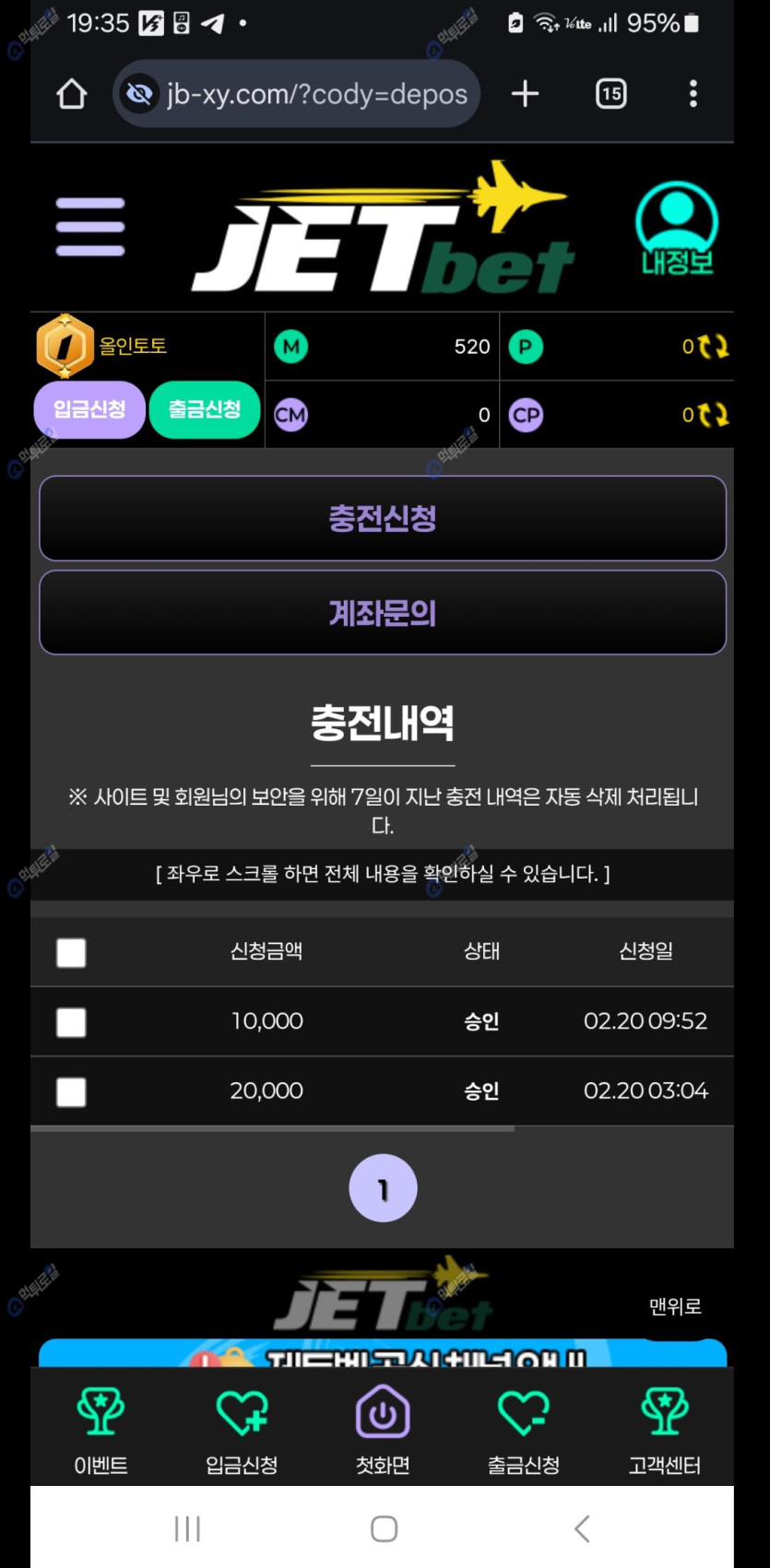This screenshot has height=1568, width=770.
Task: Jump to top with 맨위로
Action: pyautogui.click(x=675, y=1306)
